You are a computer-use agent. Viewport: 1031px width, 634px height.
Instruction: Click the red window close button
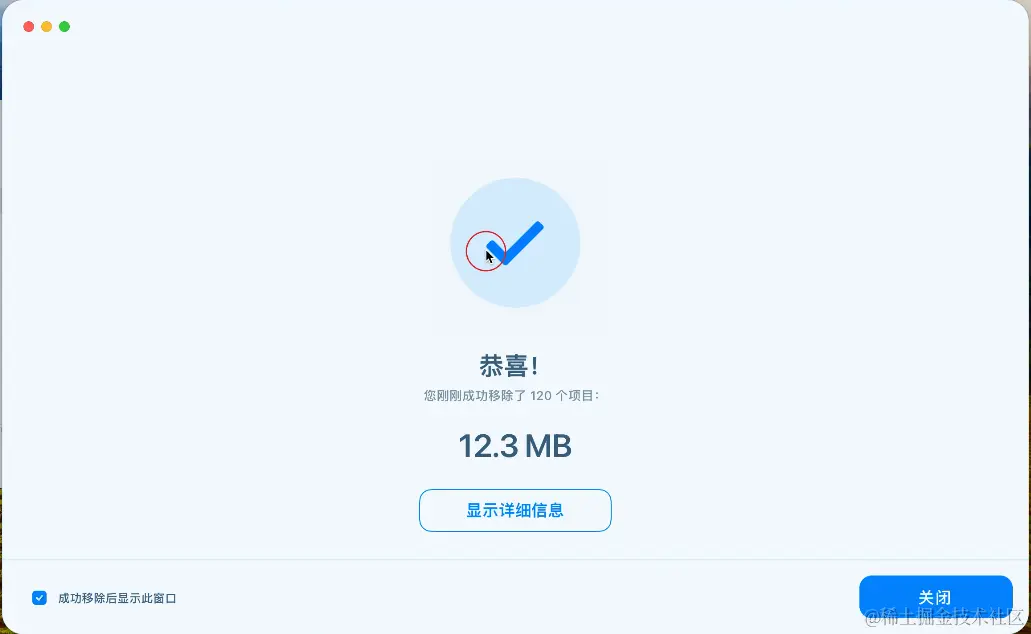coord(29,26)
